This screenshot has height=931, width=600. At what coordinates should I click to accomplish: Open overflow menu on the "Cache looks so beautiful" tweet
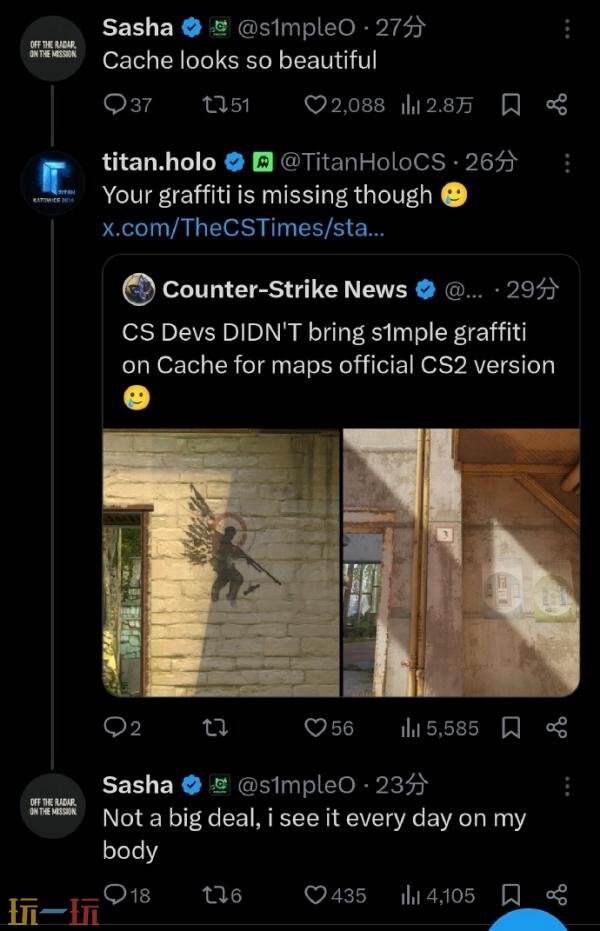pyautogui.click(x=568, y=29)
